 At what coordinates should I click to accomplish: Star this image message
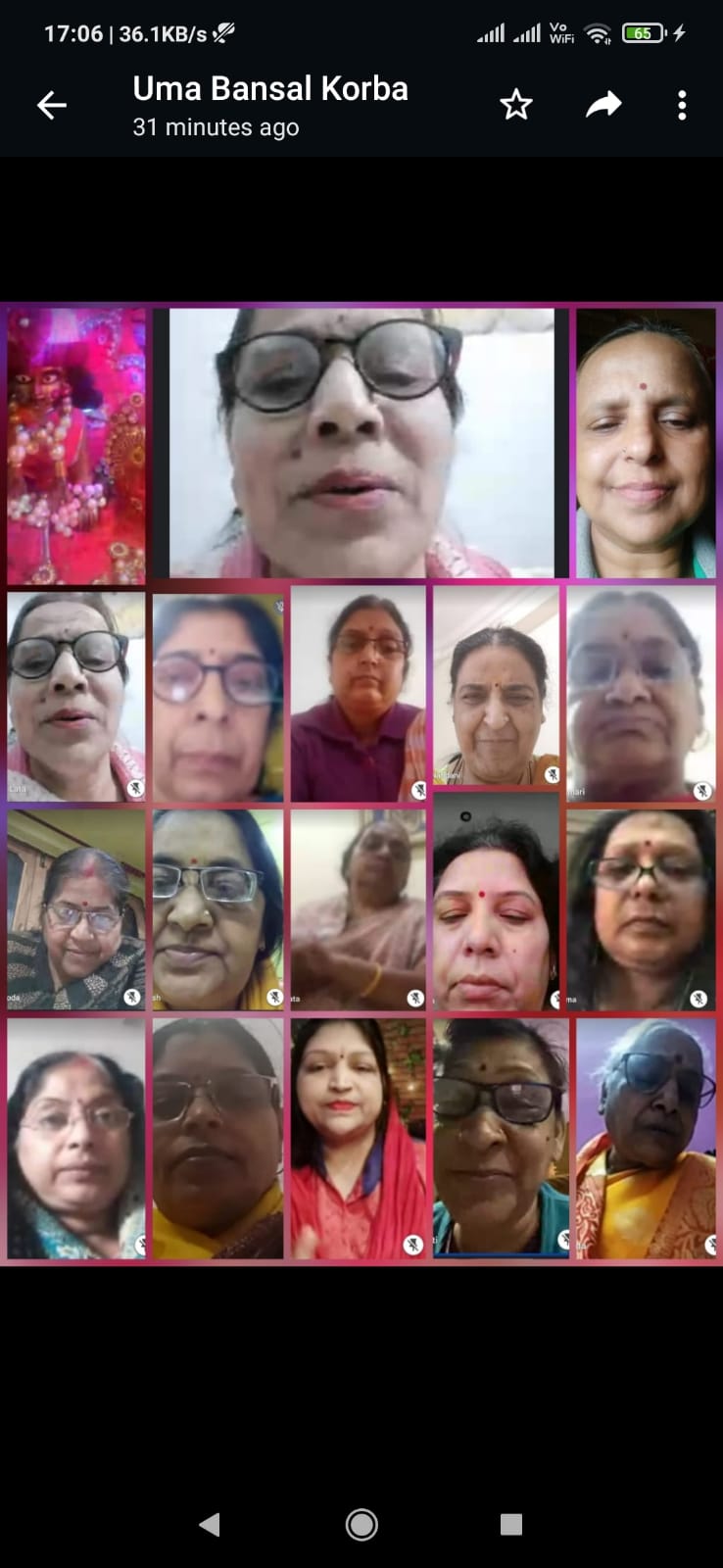(515, 105)
